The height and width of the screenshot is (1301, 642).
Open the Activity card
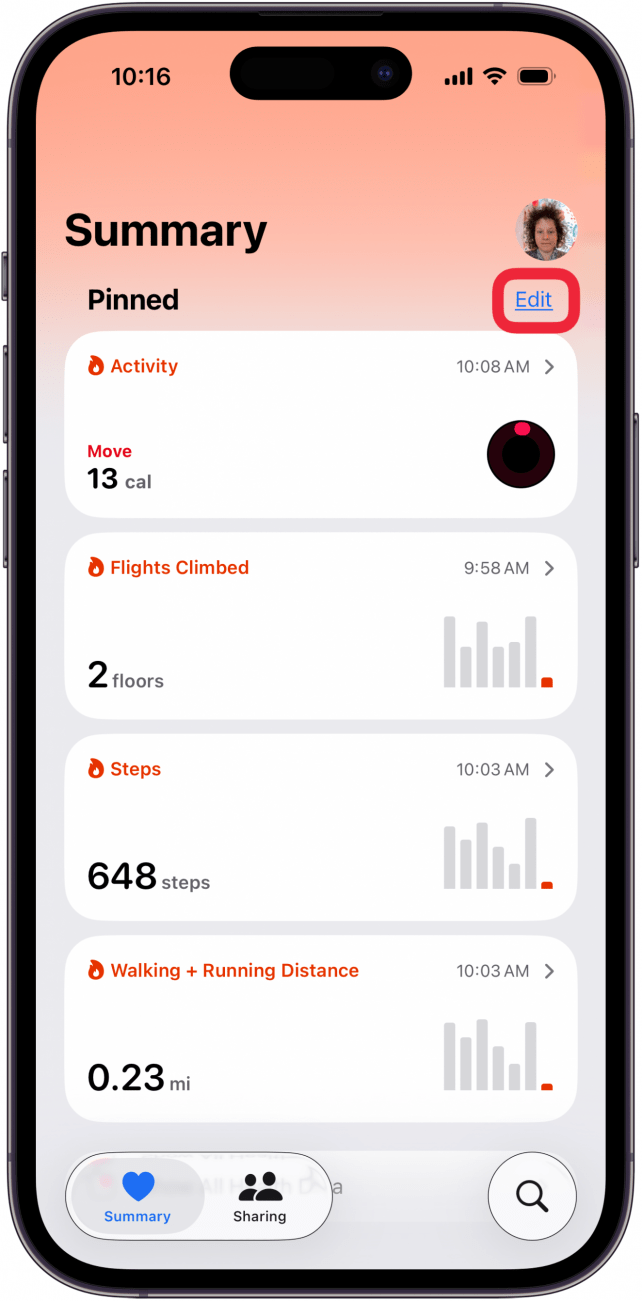tap(320, 424)
